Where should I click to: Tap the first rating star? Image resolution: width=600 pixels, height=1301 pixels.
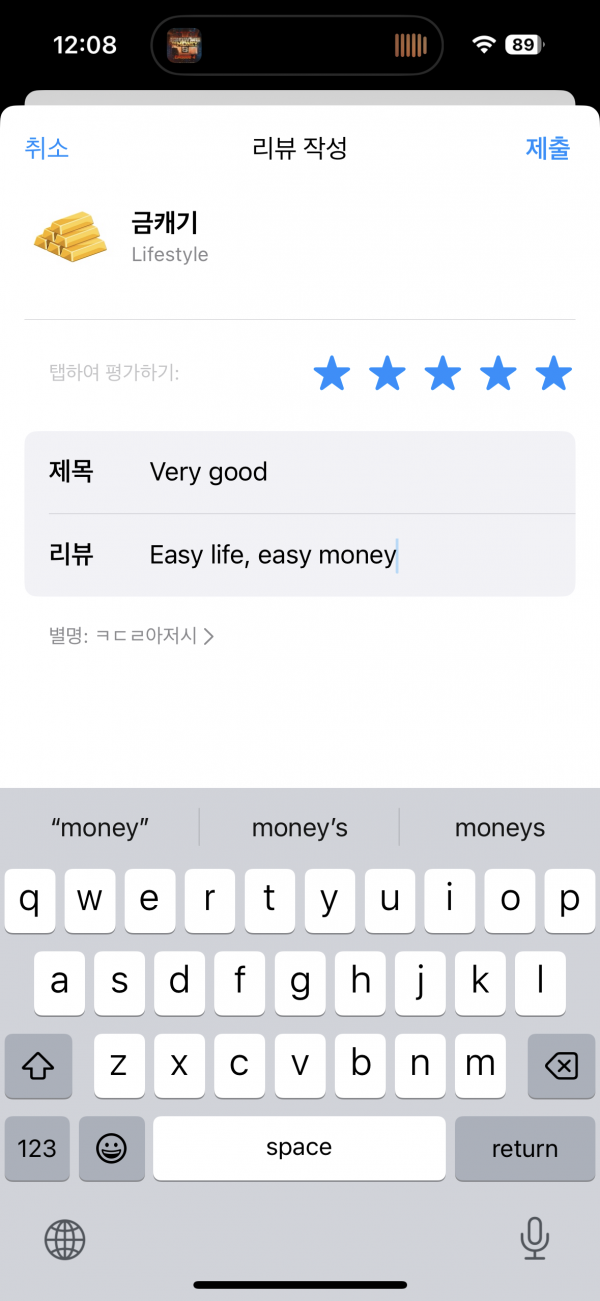click(x=332, y=374)
